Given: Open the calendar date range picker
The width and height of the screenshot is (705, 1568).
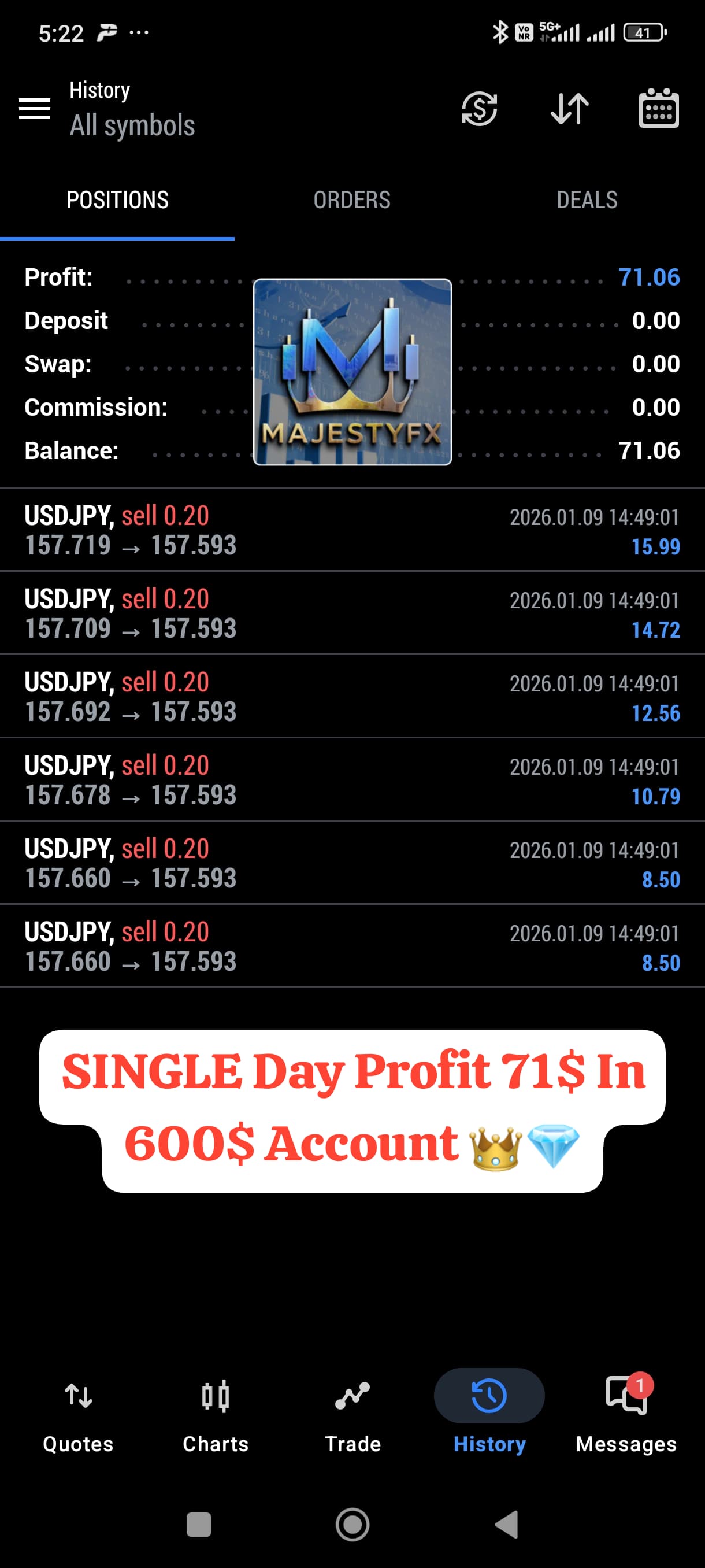Looking at the screenshot, I should (x=659, y=109).
